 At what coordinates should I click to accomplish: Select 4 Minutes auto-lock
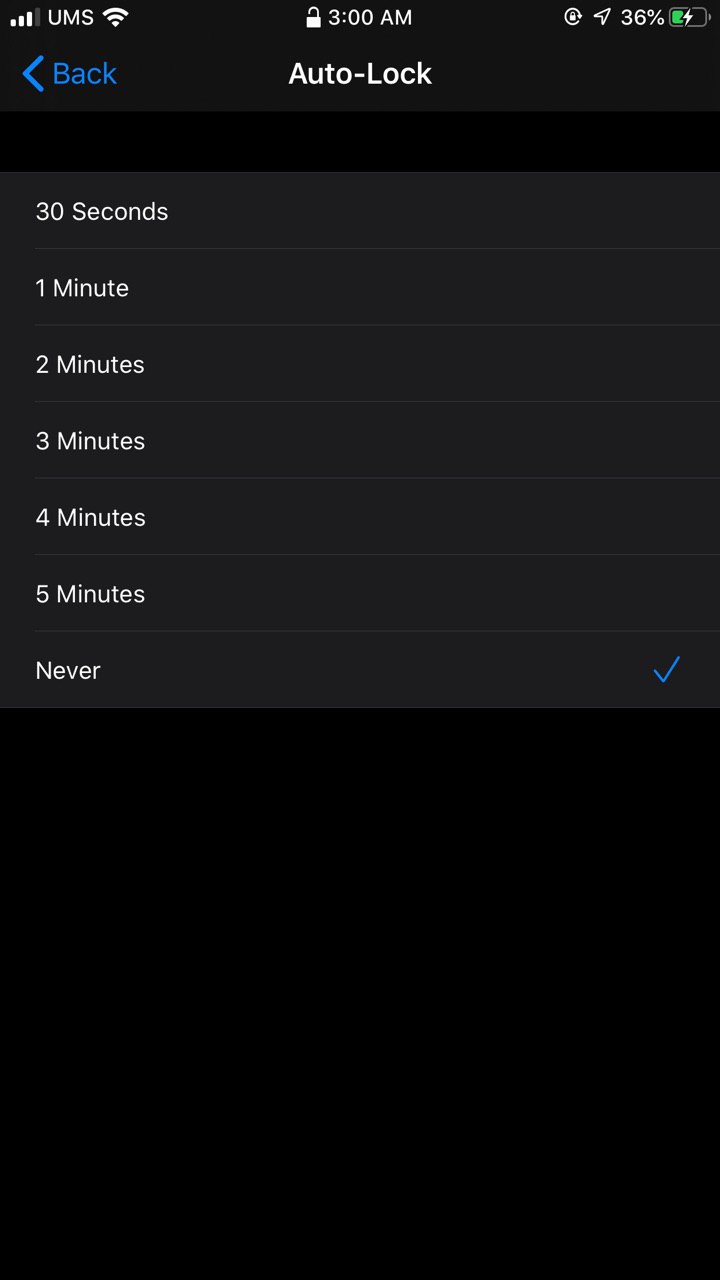point(360,517)
